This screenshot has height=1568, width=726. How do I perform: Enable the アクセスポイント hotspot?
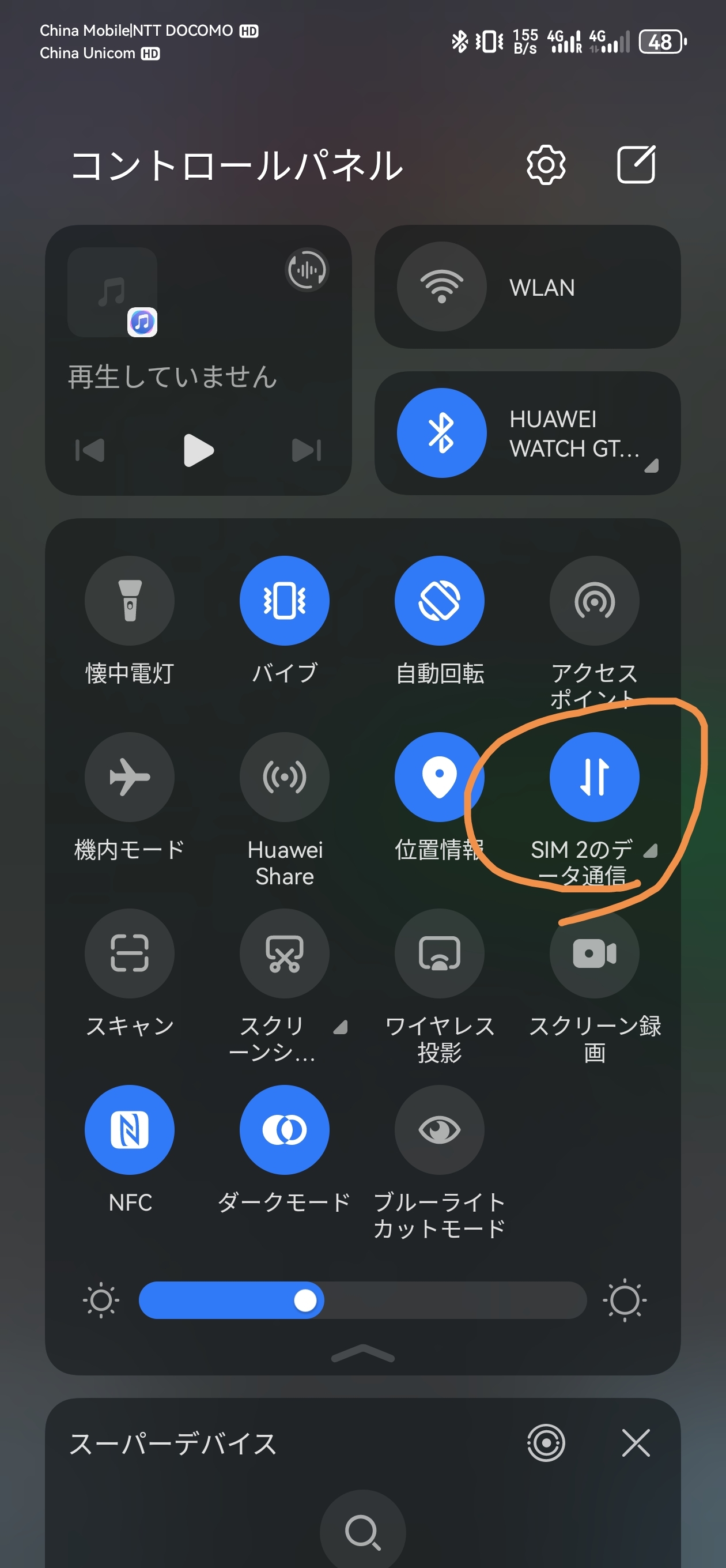[595, 601]
